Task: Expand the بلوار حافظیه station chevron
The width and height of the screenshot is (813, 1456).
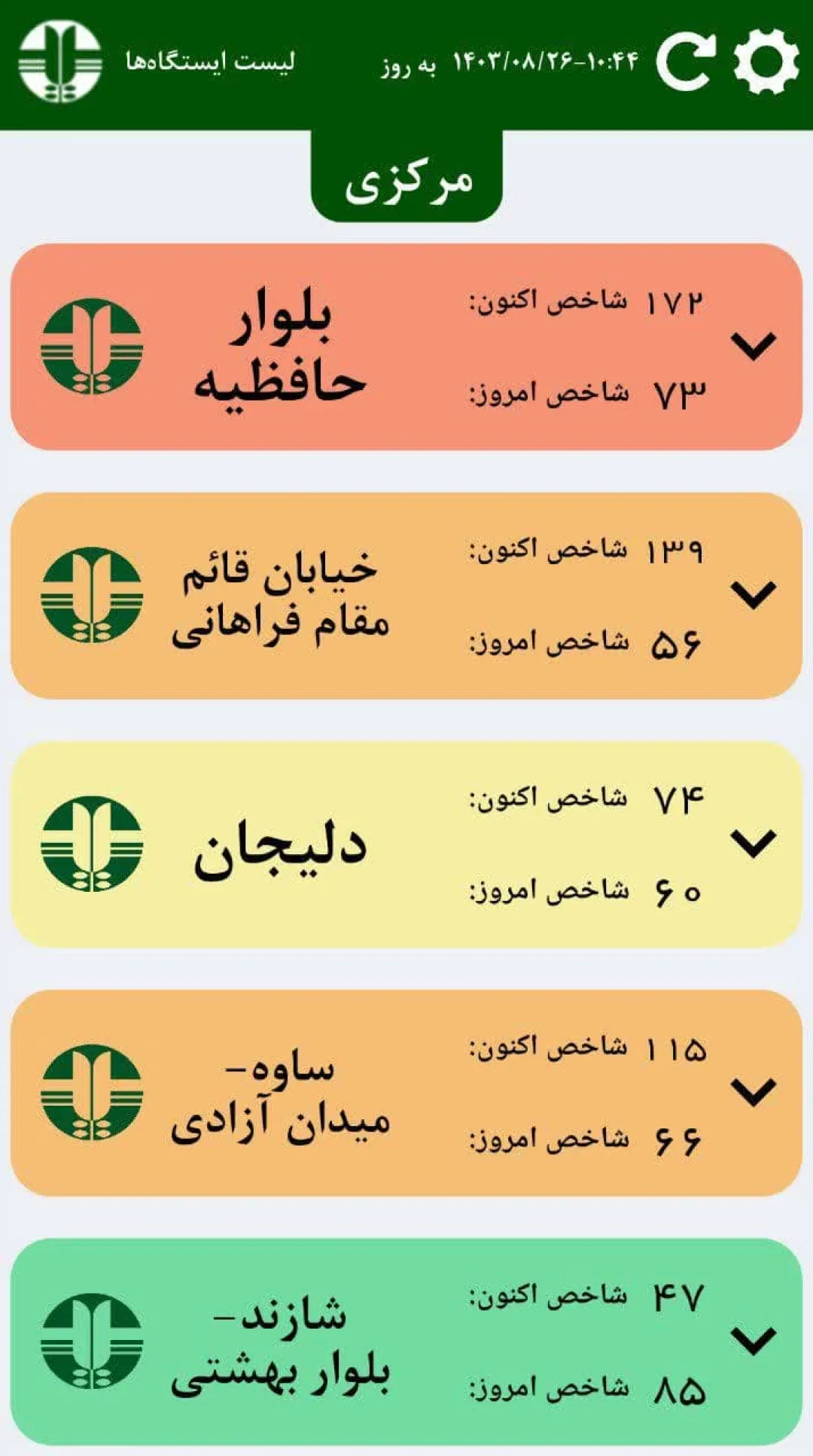Action: 754,346
